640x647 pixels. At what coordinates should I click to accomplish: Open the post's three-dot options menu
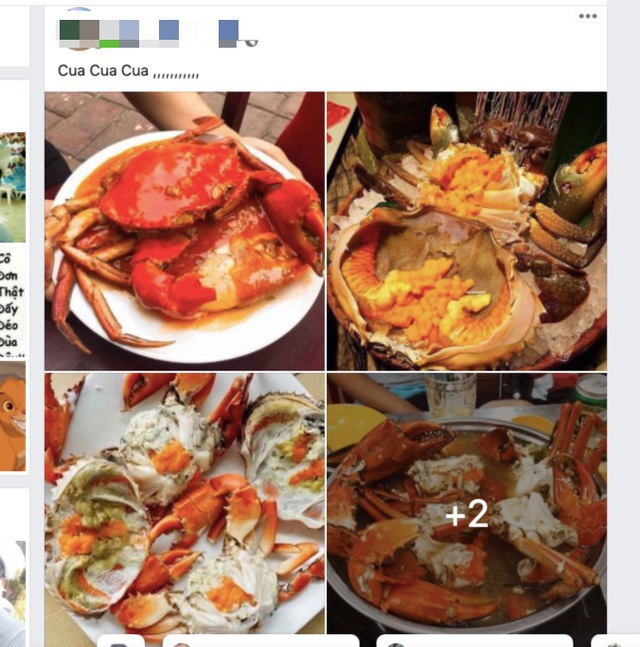pos(588,16)
